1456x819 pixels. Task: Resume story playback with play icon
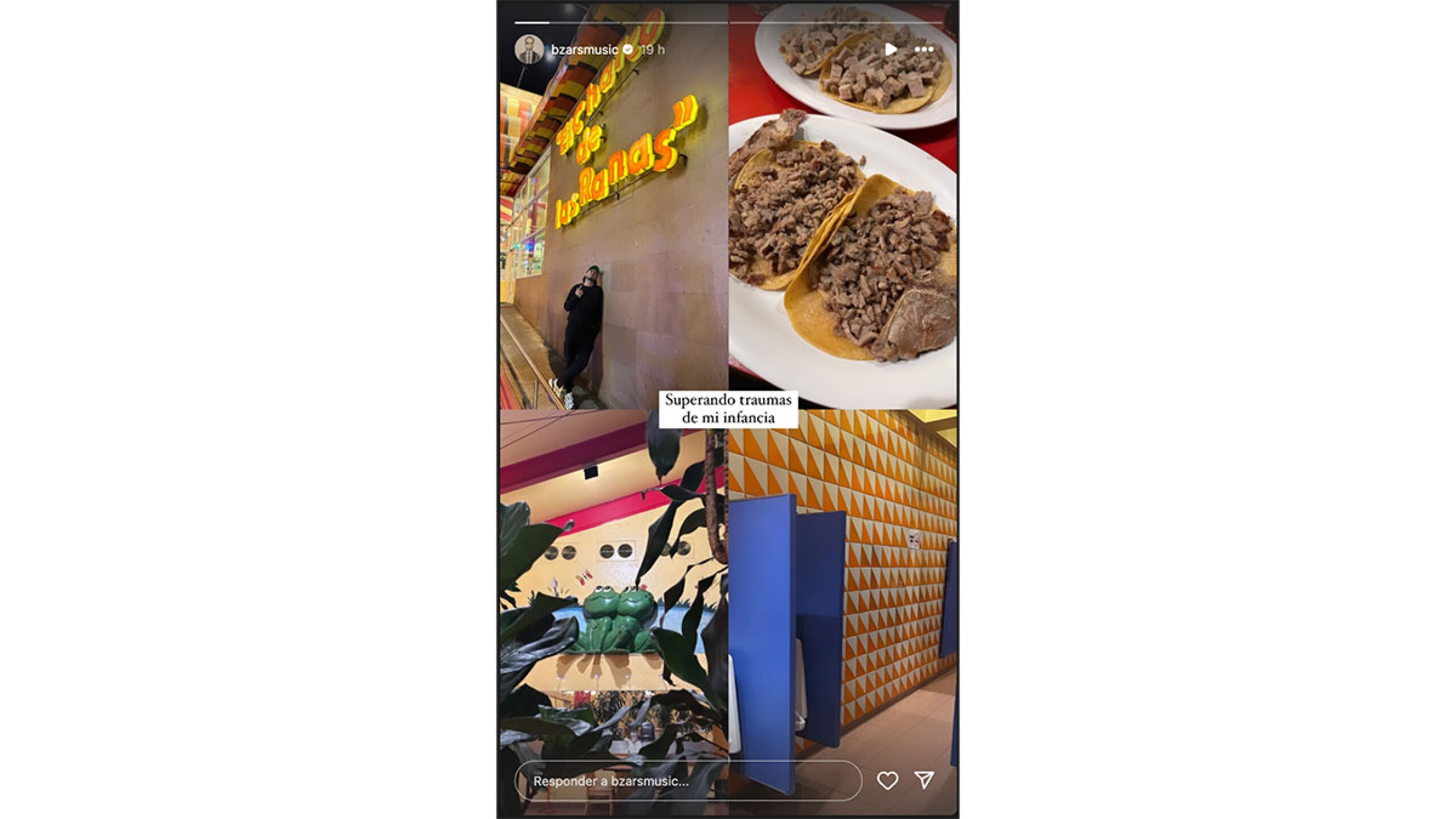(x=891, y=49)
